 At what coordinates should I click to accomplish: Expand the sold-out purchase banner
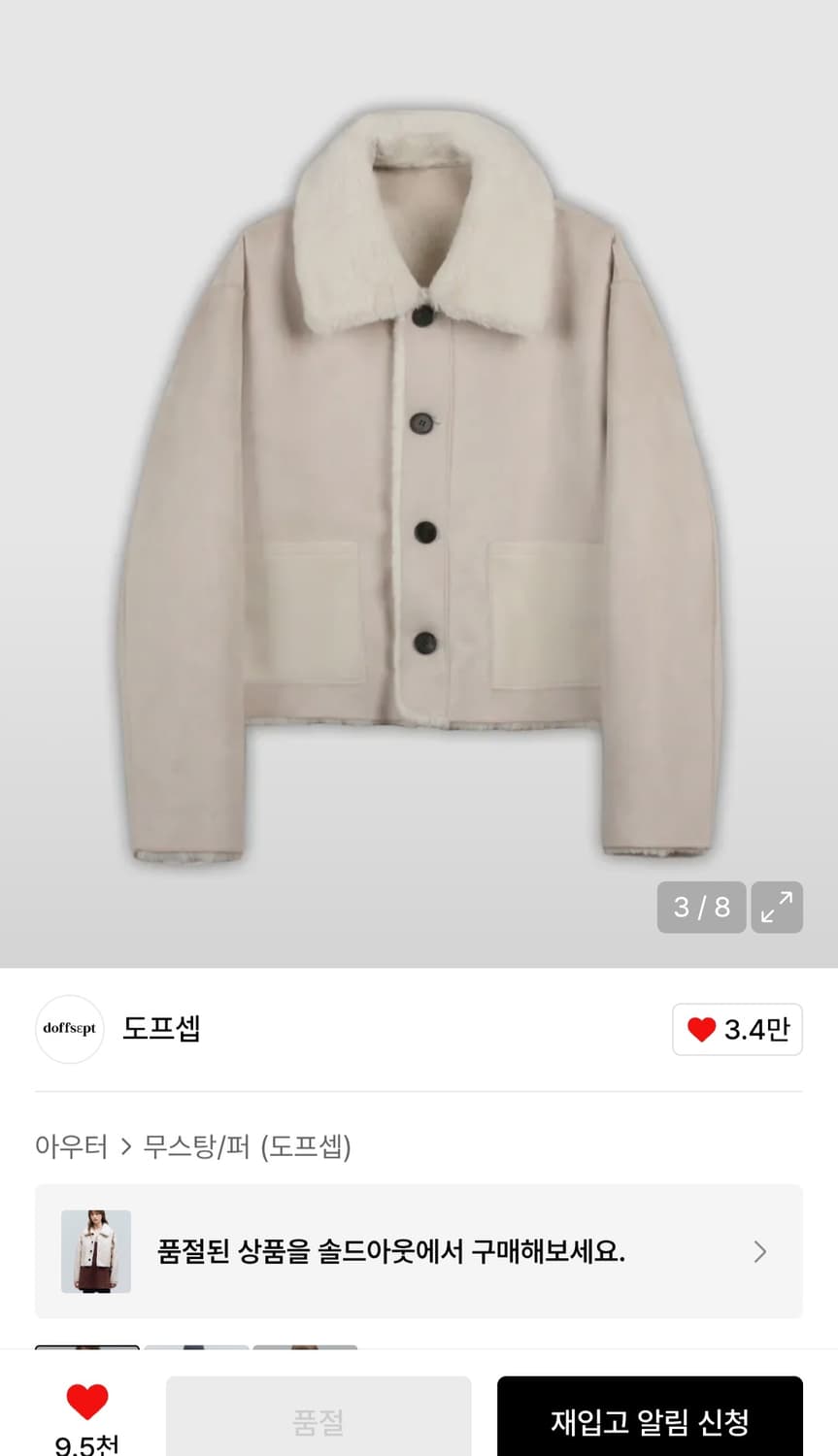coord(418,1251)
